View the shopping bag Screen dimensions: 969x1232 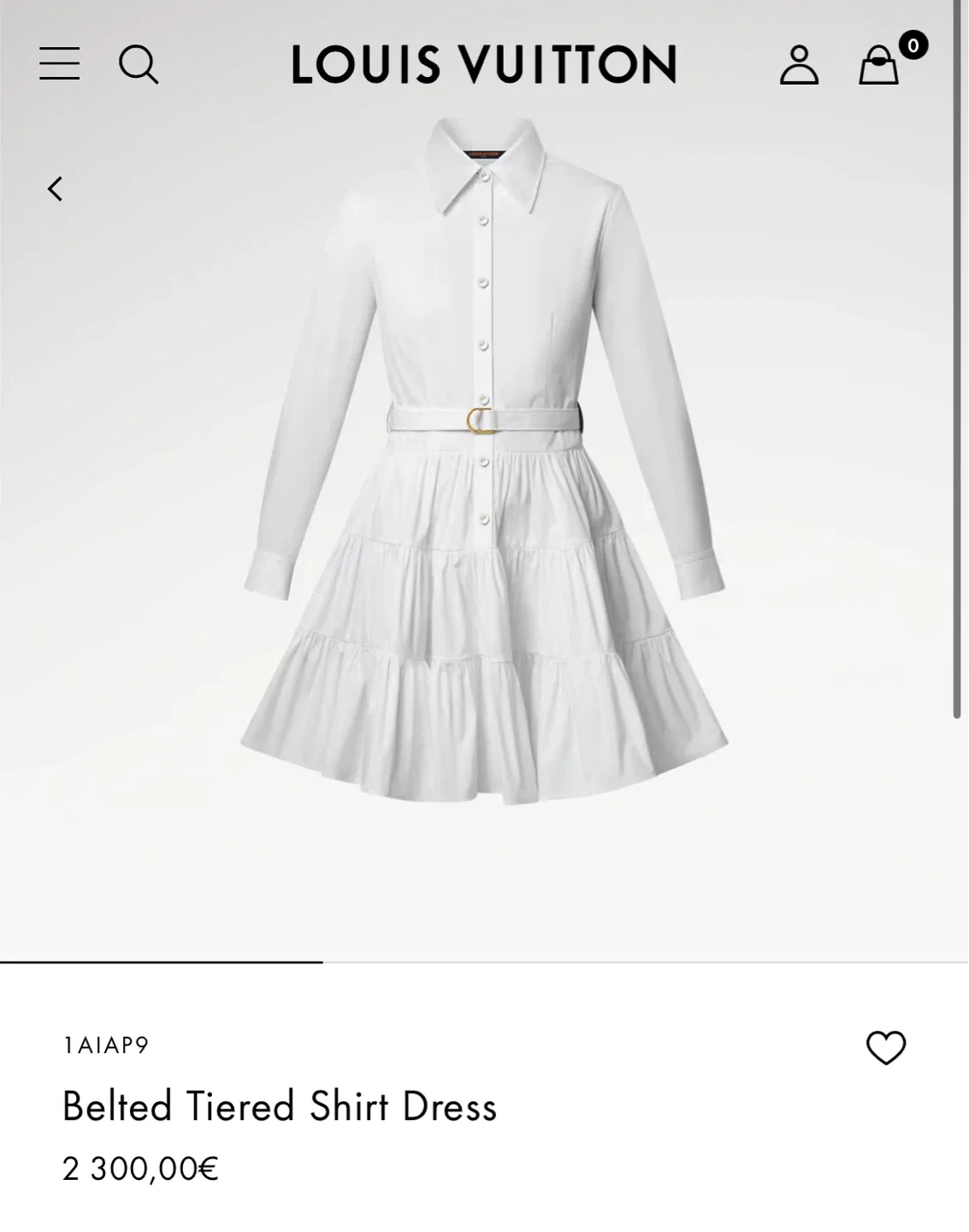(880, 65)
